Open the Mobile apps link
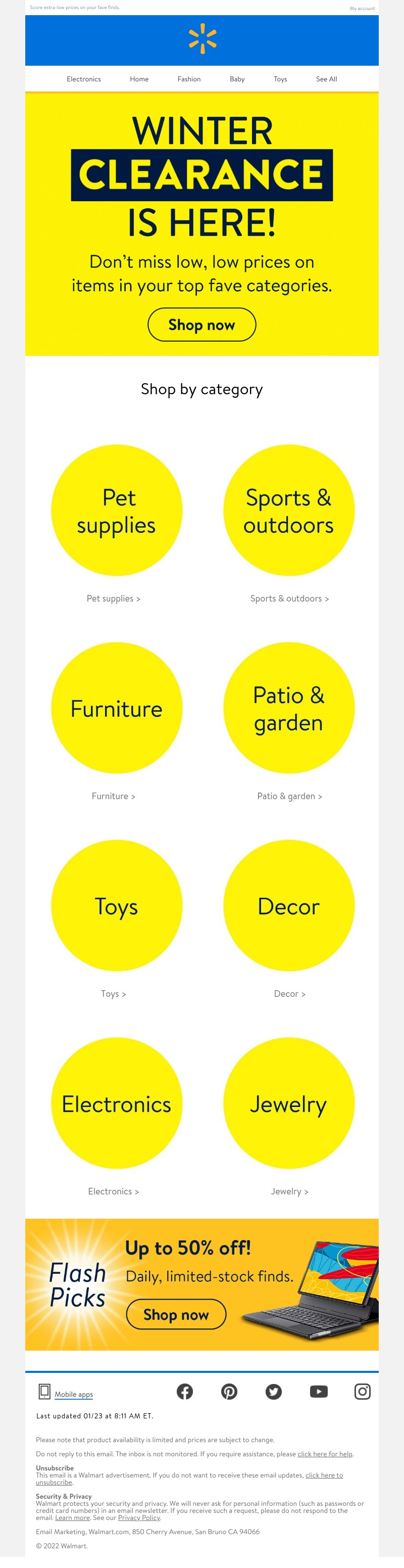 click(x=74, y=1394)
